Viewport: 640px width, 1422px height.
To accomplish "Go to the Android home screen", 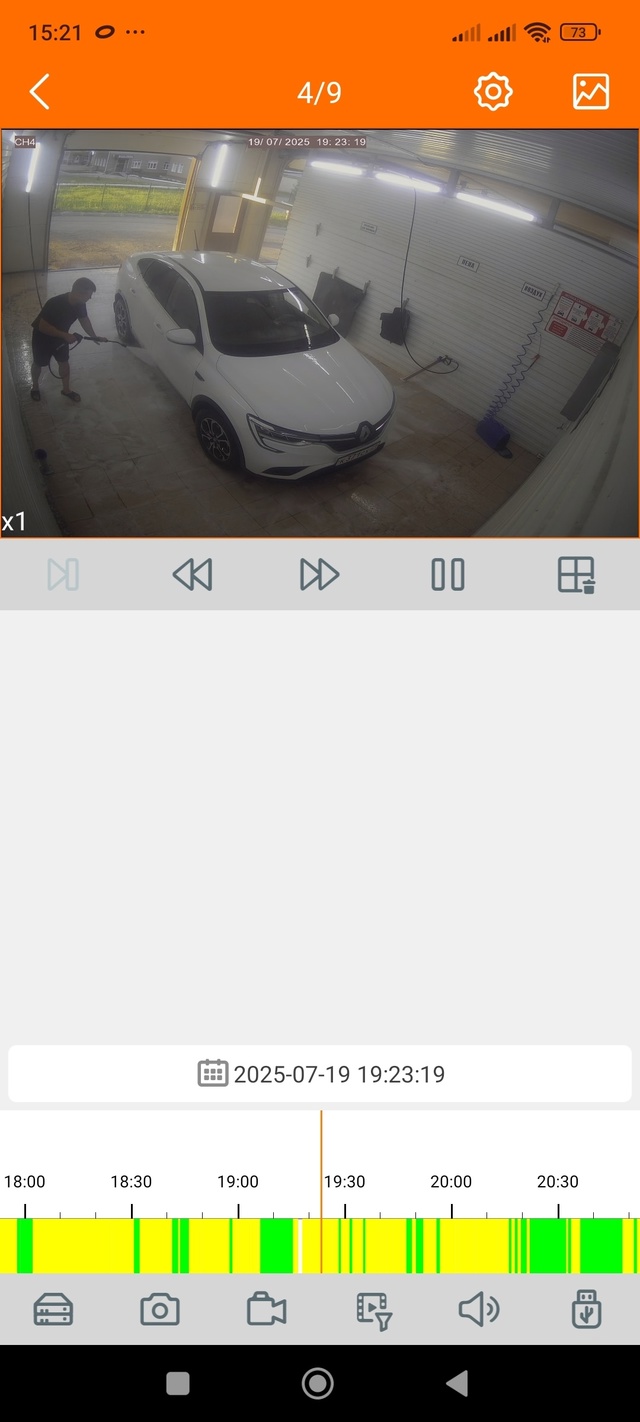I will tap(318, 1383).
